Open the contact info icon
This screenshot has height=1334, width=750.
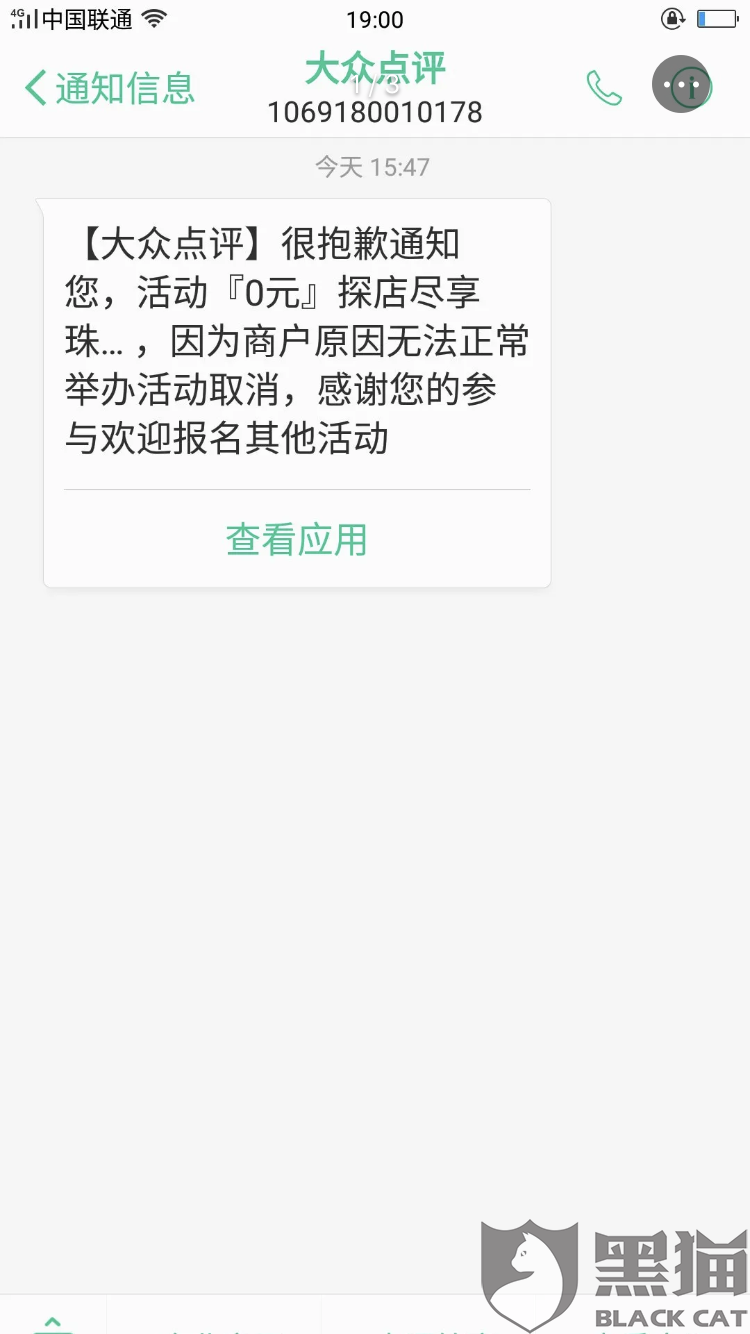[x=691, y=88]
